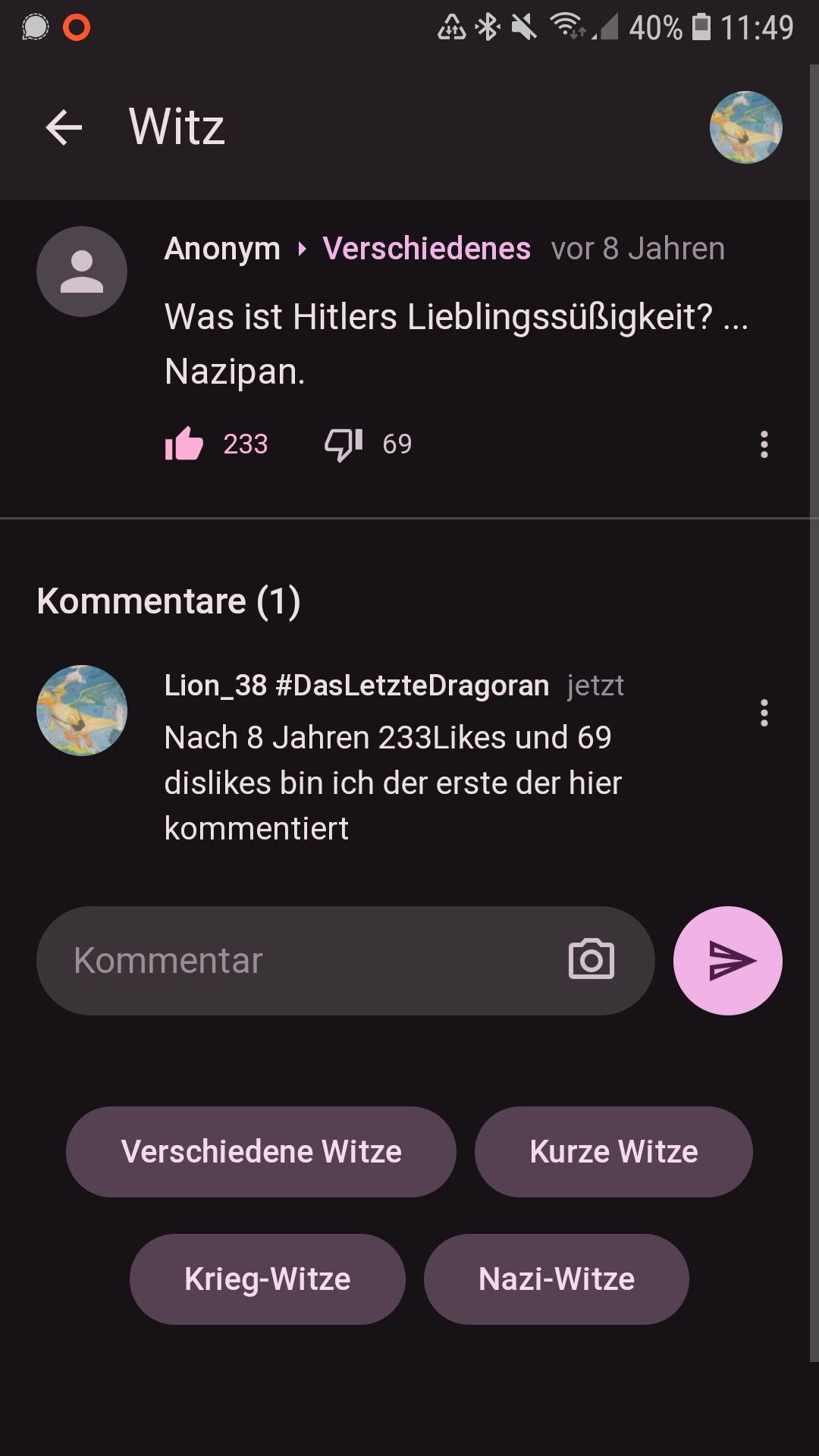This screenshot has width=819, height=1456.
Task: Browse the Nazi-Witze chip
Action: coord(556,1279)
